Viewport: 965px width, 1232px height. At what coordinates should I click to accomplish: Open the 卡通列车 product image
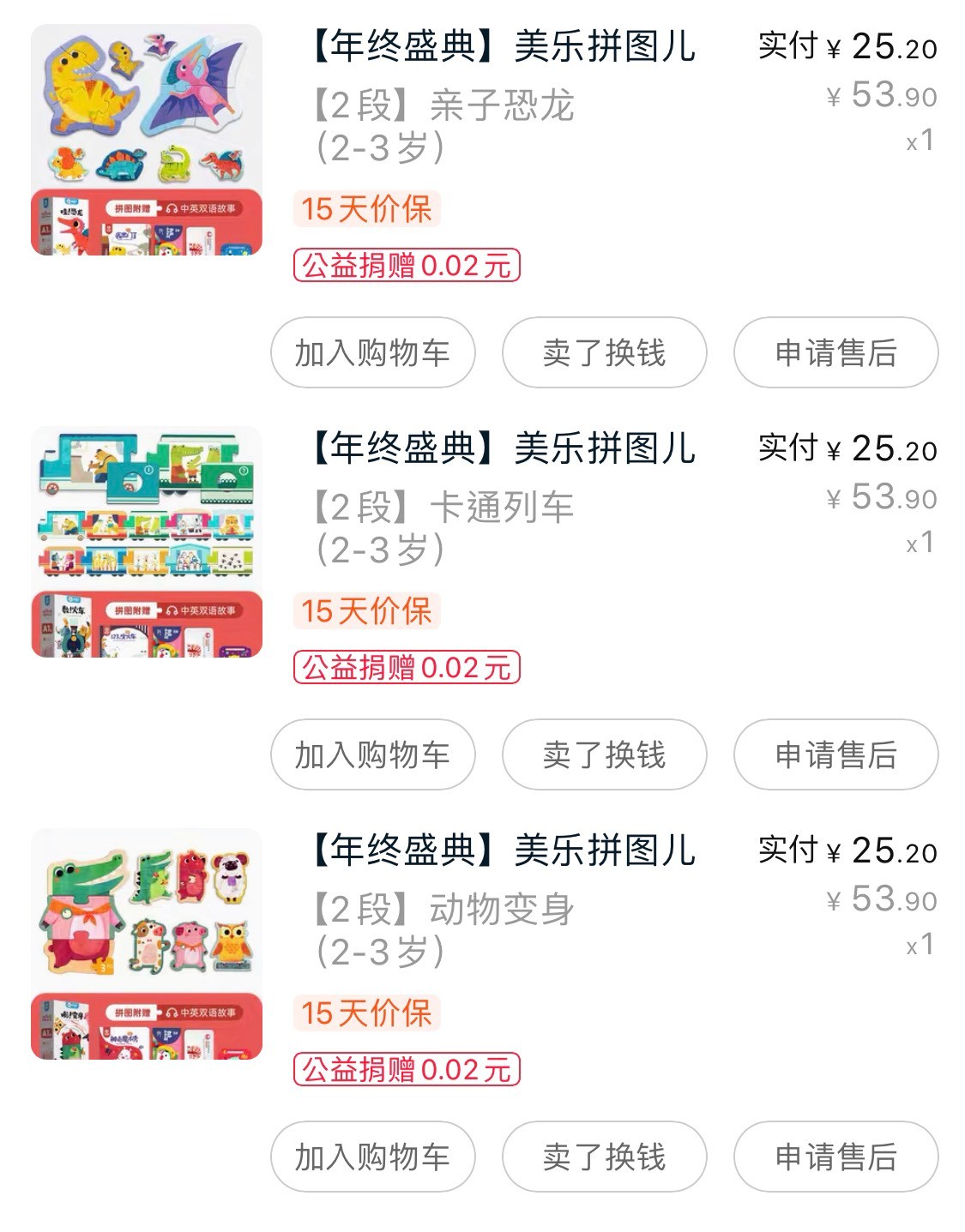[147, 542]
